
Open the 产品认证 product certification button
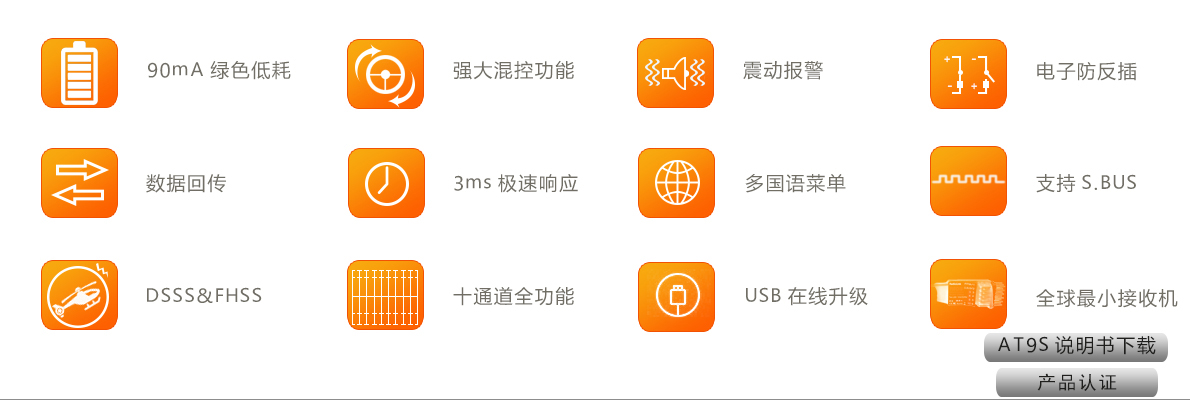[1076, 382]
